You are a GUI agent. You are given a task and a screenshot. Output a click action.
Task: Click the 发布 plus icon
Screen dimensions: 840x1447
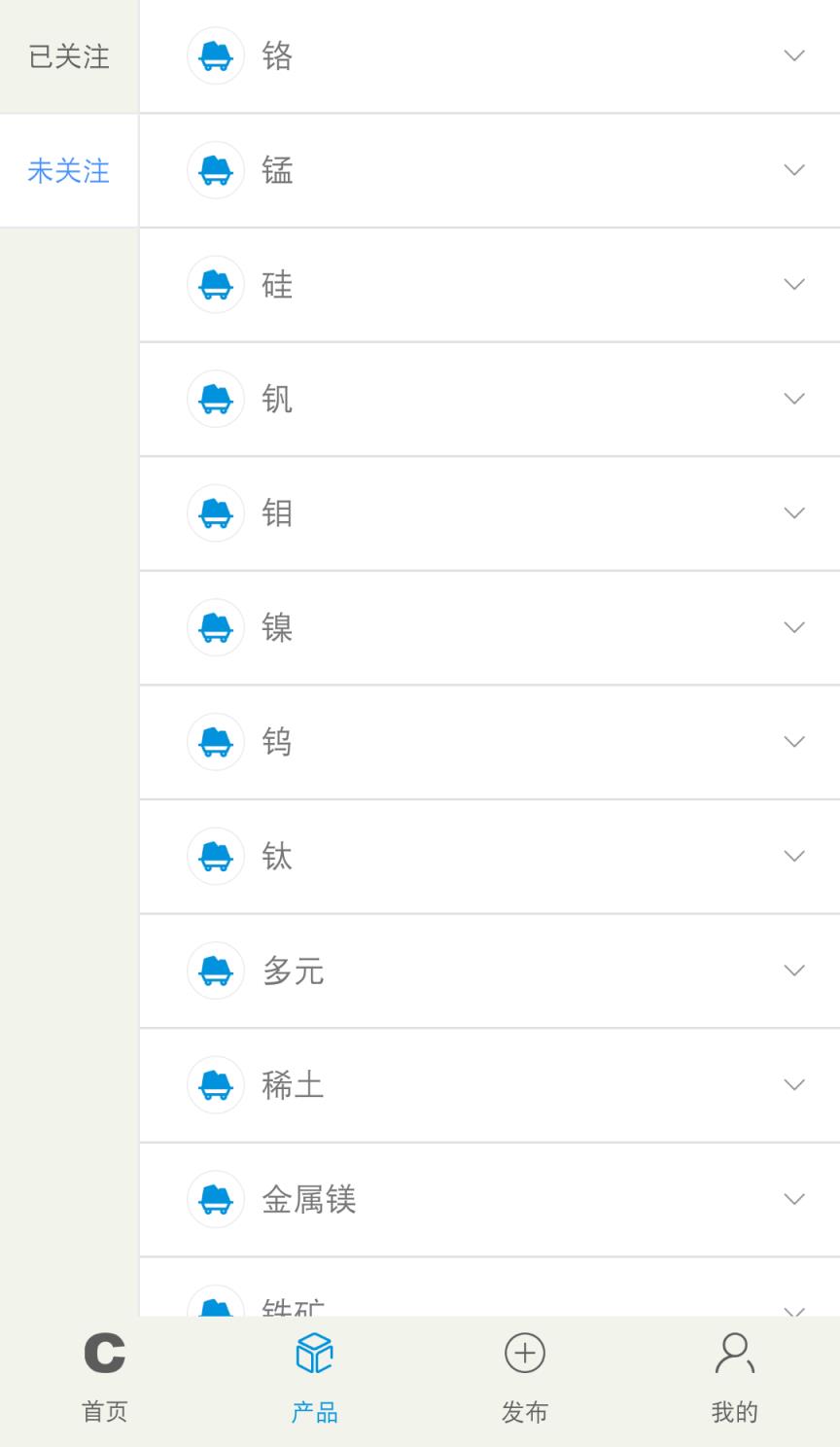tap(524, 1352)
